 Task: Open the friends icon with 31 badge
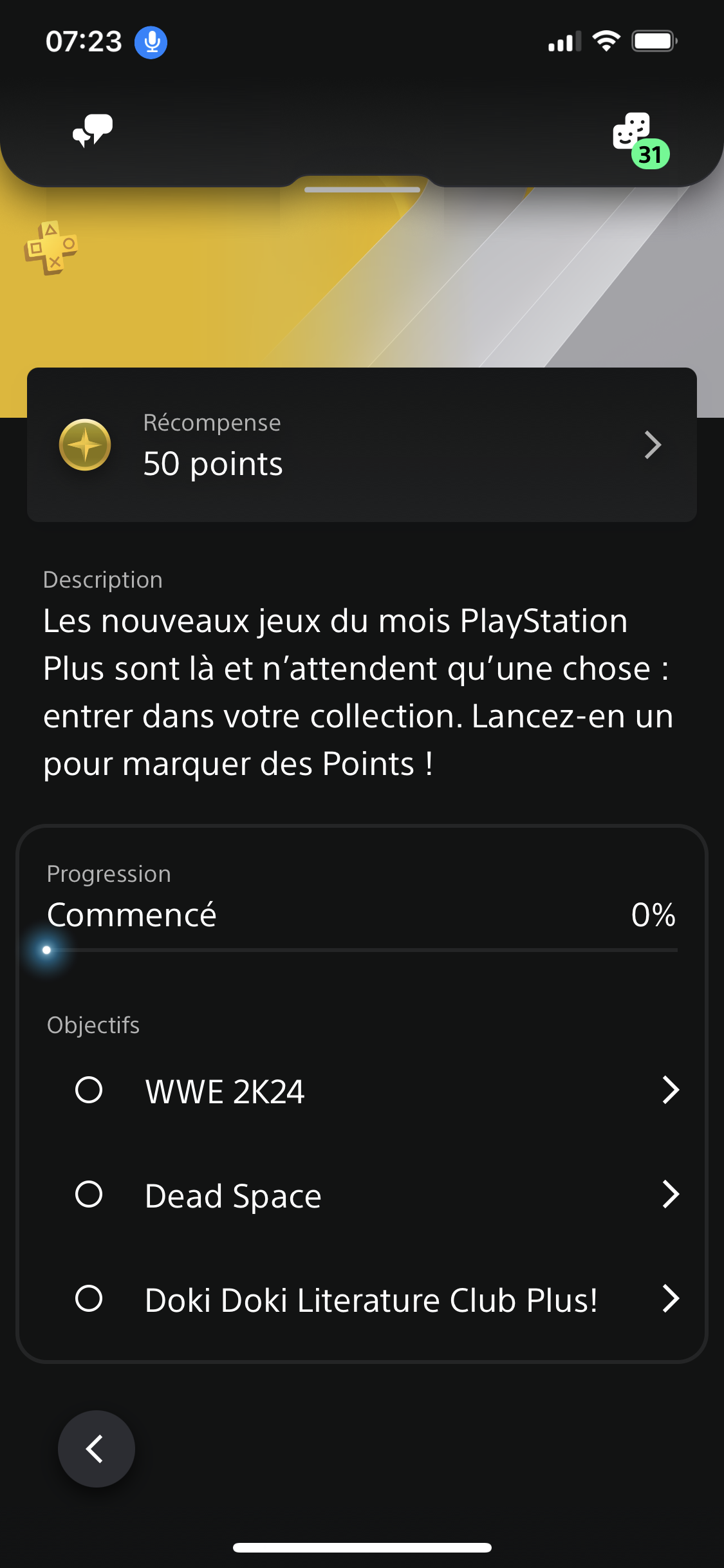[634, 133]
